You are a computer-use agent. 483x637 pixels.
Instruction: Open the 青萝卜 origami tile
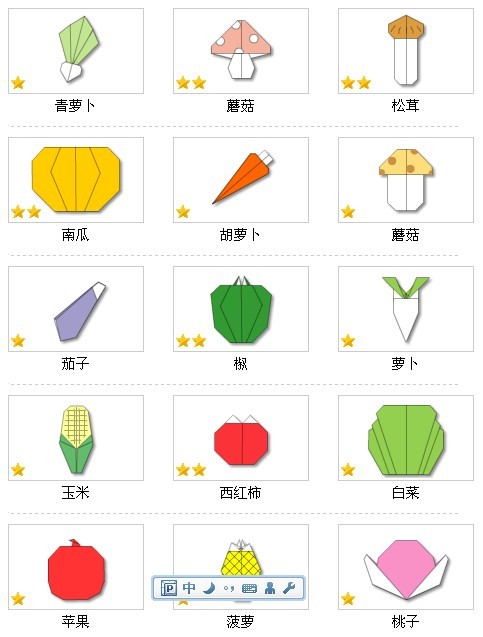tap(76, 51)
